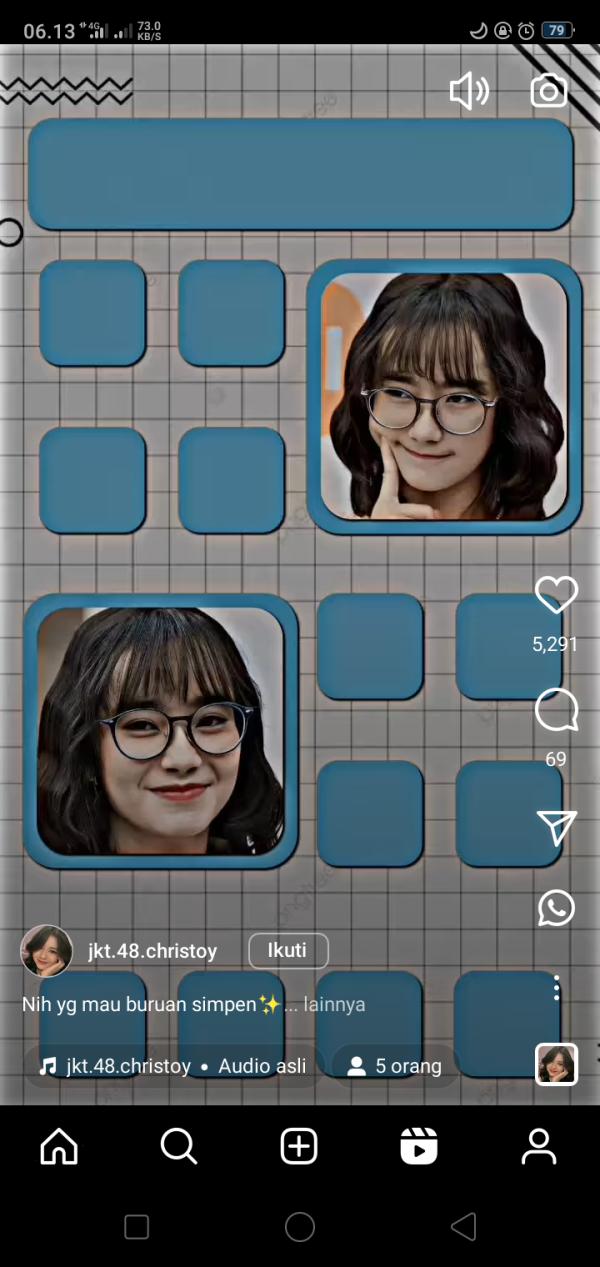Tap the system back triangle button
This screenshot has height=1267, width=600.
[462, 1227]
